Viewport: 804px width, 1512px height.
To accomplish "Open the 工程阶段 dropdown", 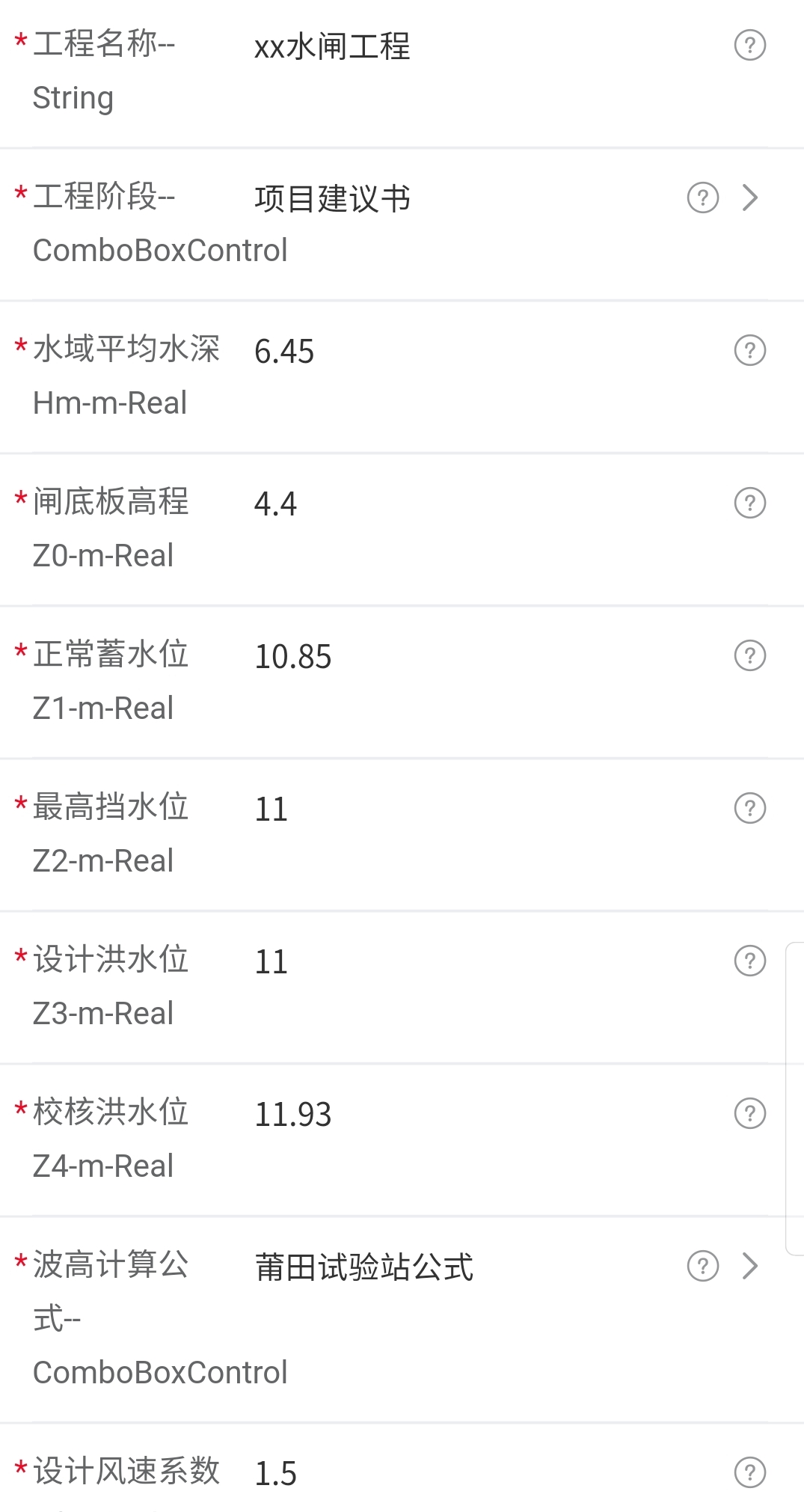I will coord(464,199).
